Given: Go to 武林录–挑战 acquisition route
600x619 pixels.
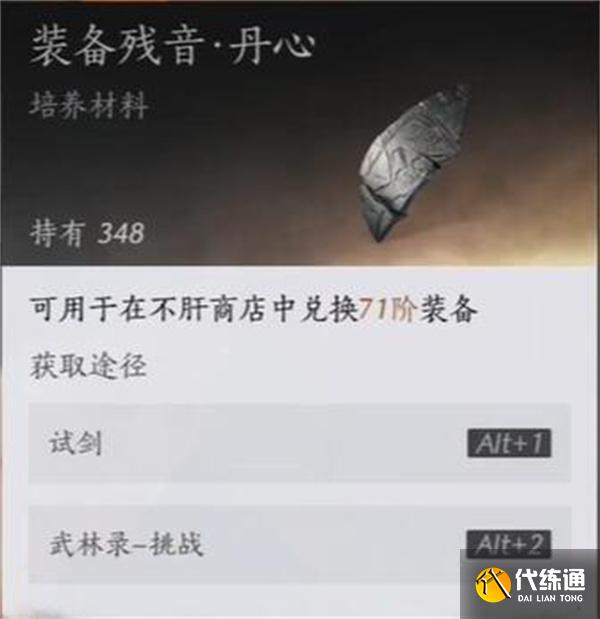Looking at the screenshot, I should click(298, 544).
